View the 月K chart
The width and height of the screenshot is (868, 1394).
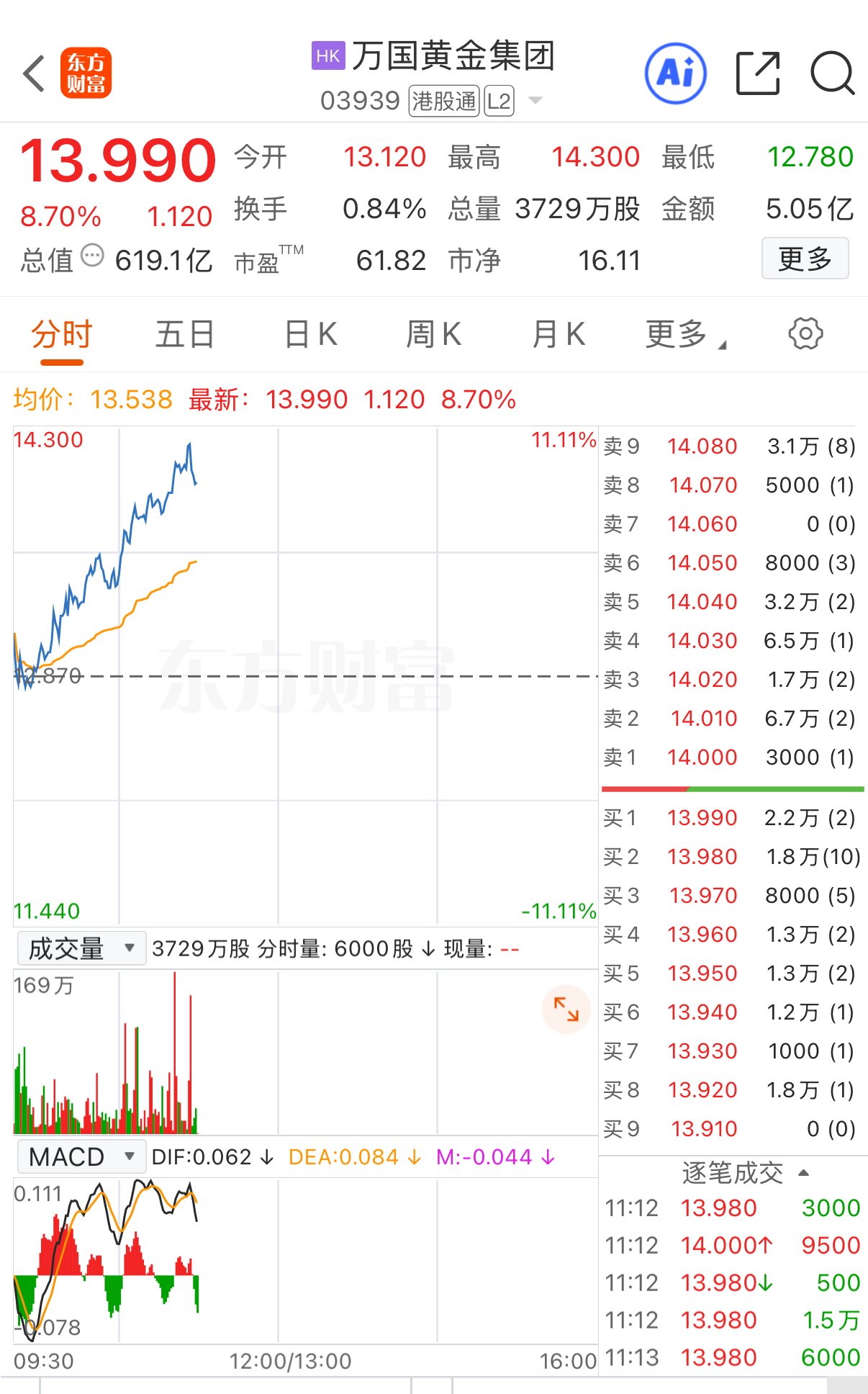(x=558, y=335)
